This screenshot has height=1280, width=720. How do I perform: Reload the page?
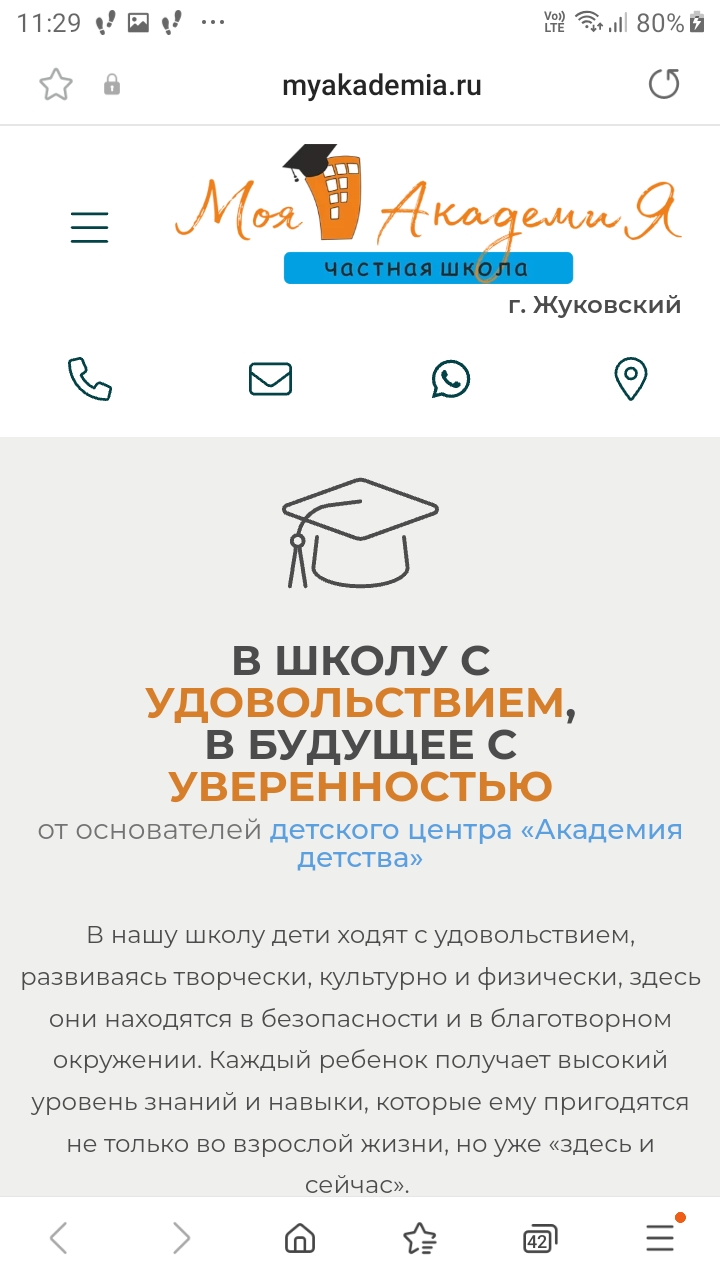point(664,85)
